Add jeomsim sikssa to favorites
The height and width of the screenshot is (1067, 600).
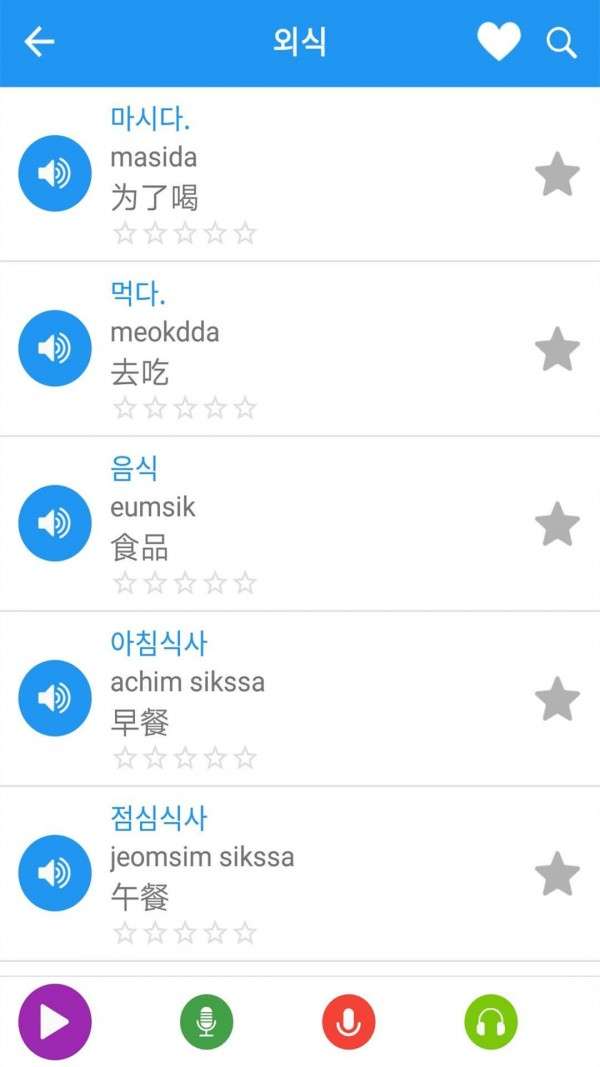pyautogui.click(x=557, y=874)
